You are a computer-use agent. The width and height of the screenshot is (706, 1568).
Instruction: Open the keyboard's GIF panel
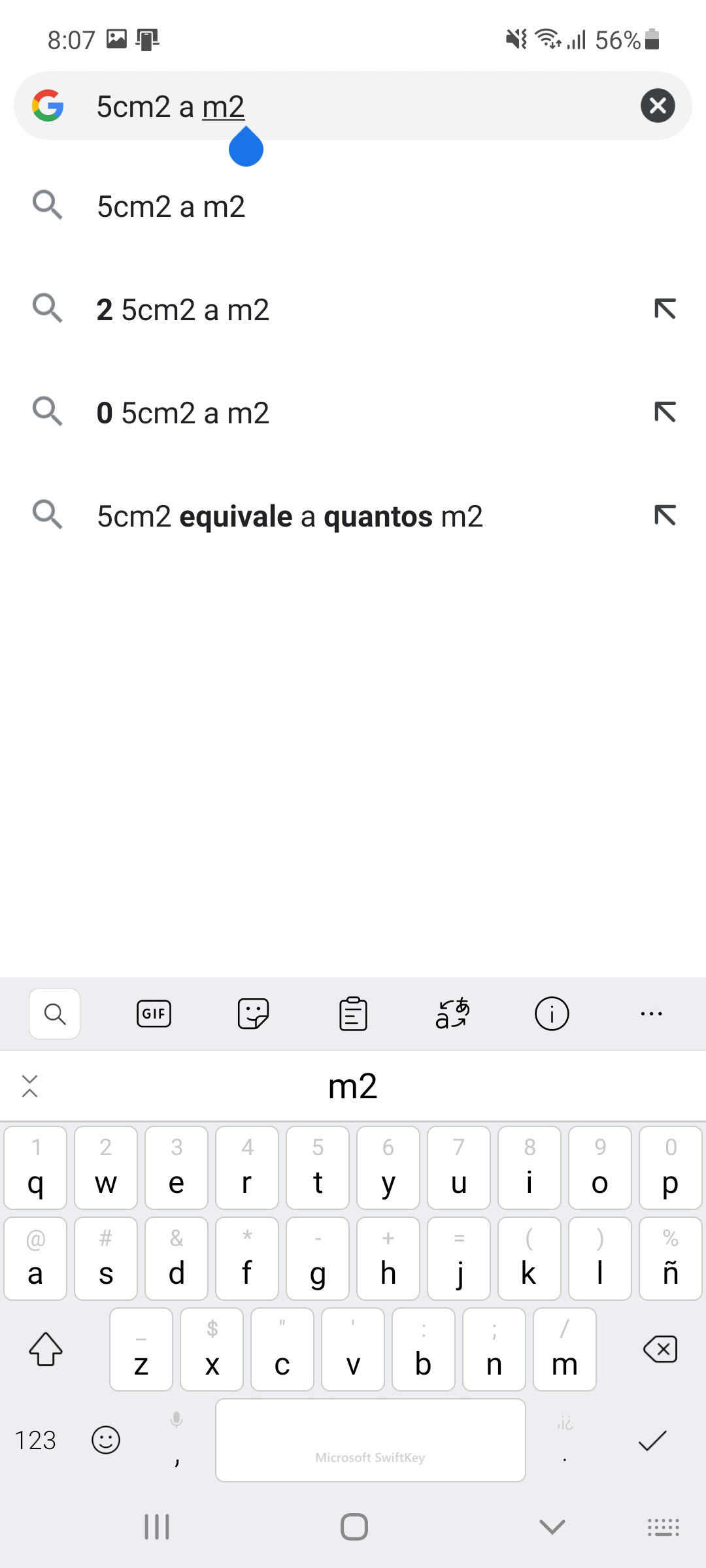pyautogui.click(x=154, y=1013)
